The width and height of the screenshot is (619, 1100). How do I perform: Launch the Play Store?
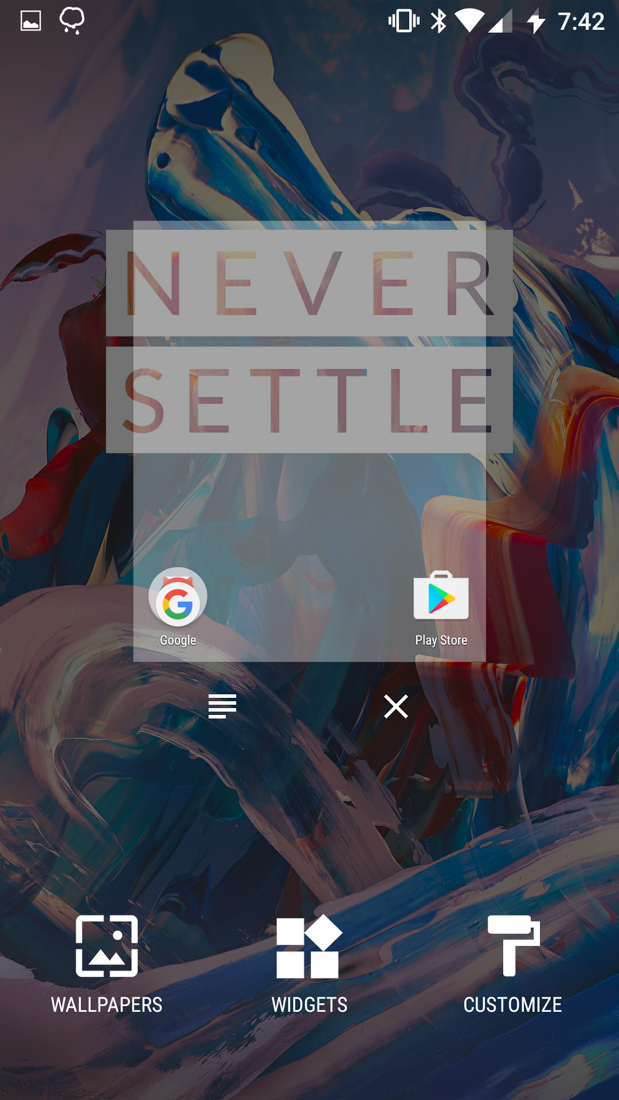pos(441,606)
